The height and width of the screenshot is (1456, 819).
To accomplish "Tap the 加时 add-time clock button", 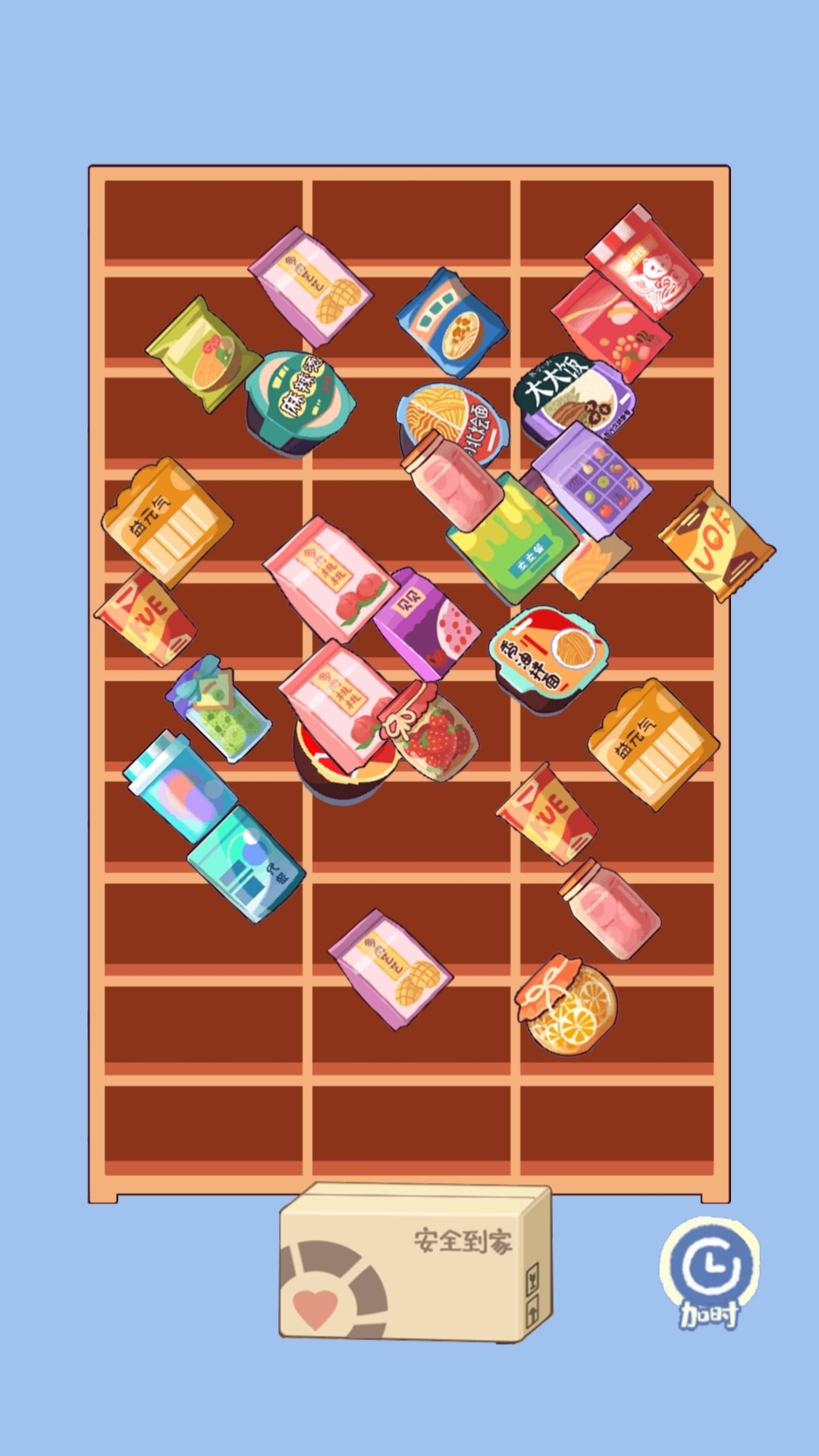I will pos(709,1272).
